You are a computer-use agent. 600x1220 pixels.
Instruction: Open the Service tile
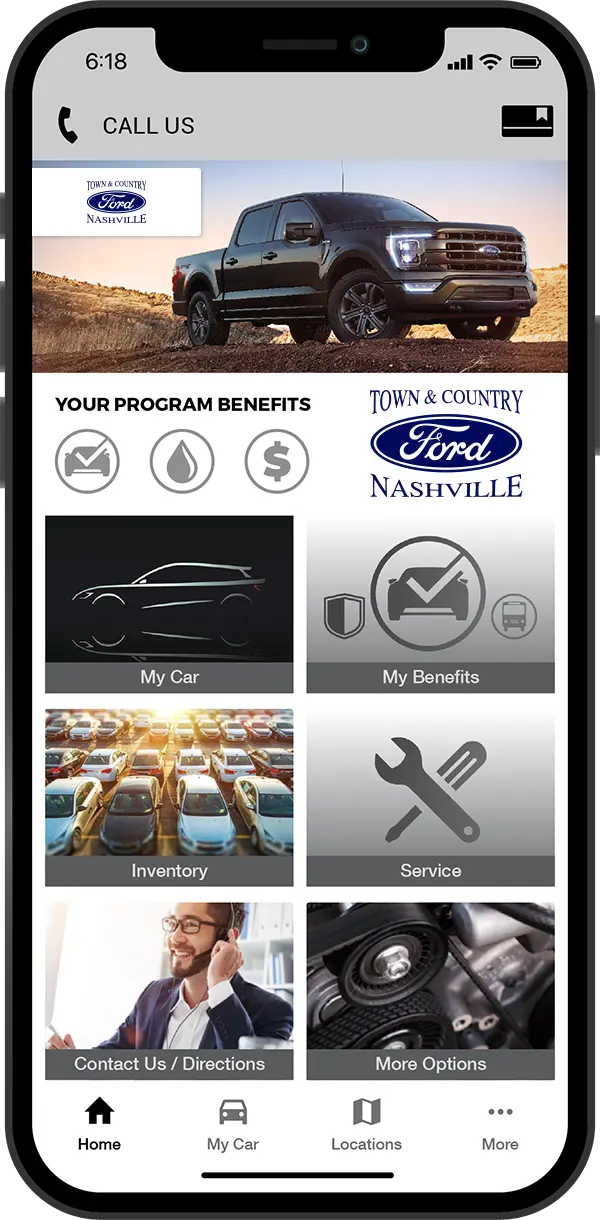[430, 797]
